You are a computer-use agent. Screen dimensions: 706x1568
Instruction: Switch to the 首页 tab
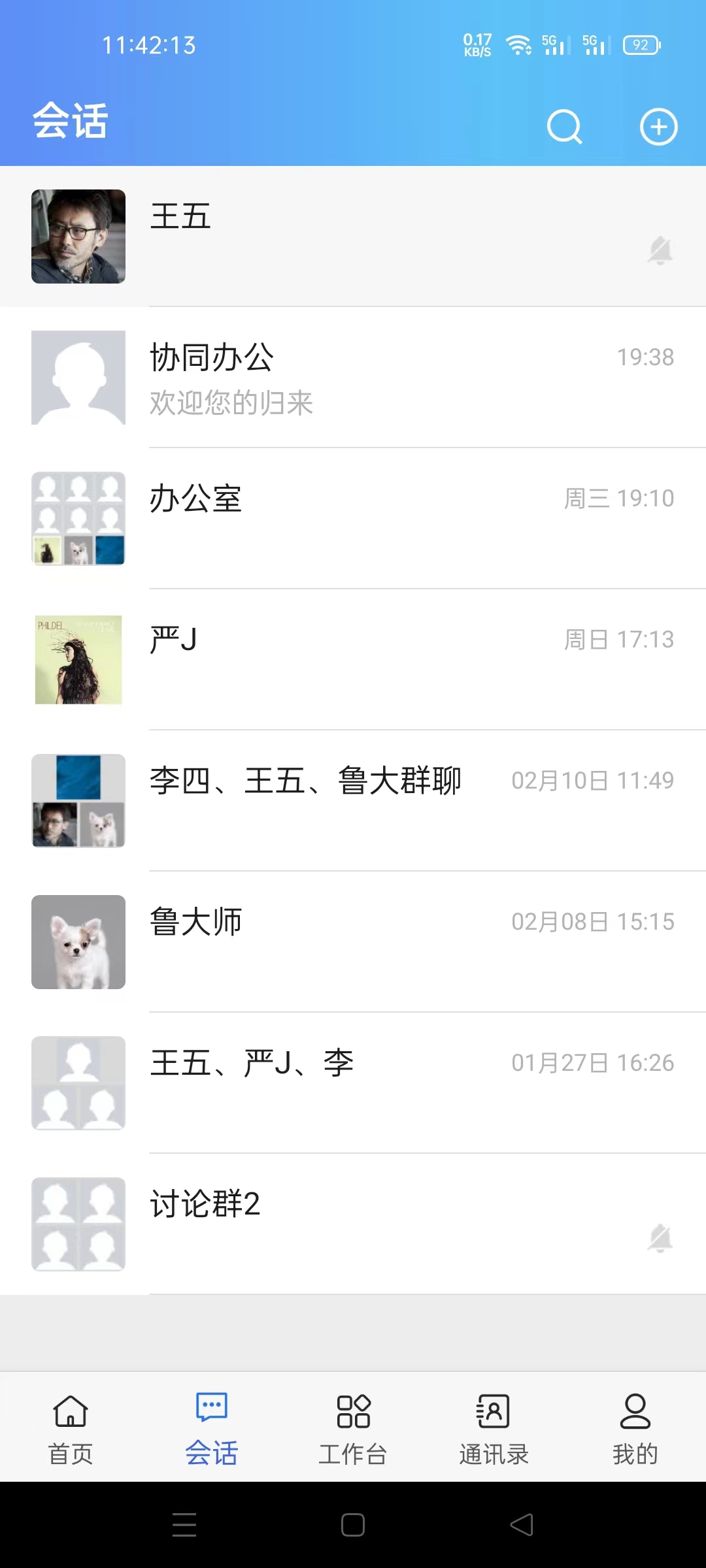71,1429
